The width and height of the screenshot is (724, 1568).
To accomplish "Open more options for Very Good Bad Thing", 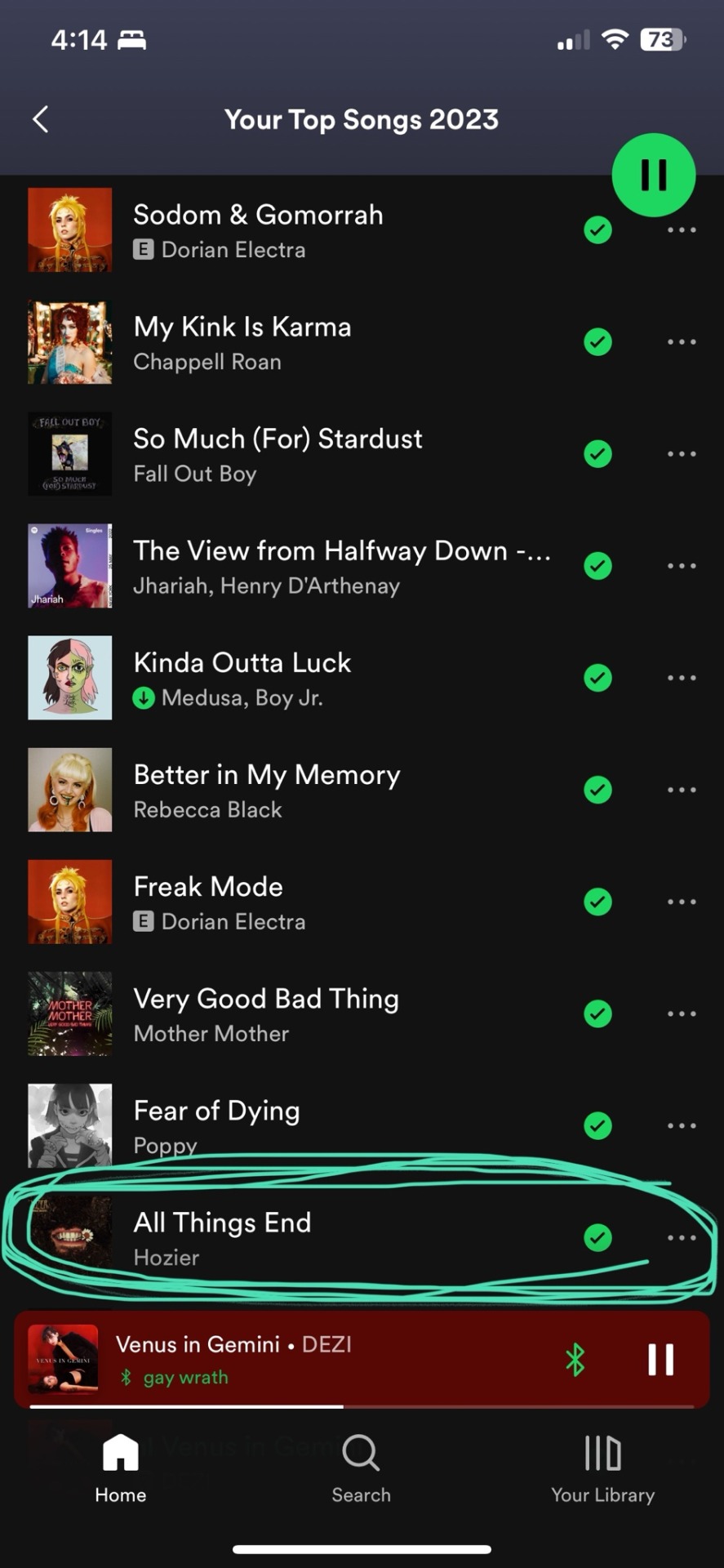I will (681, 1013).
